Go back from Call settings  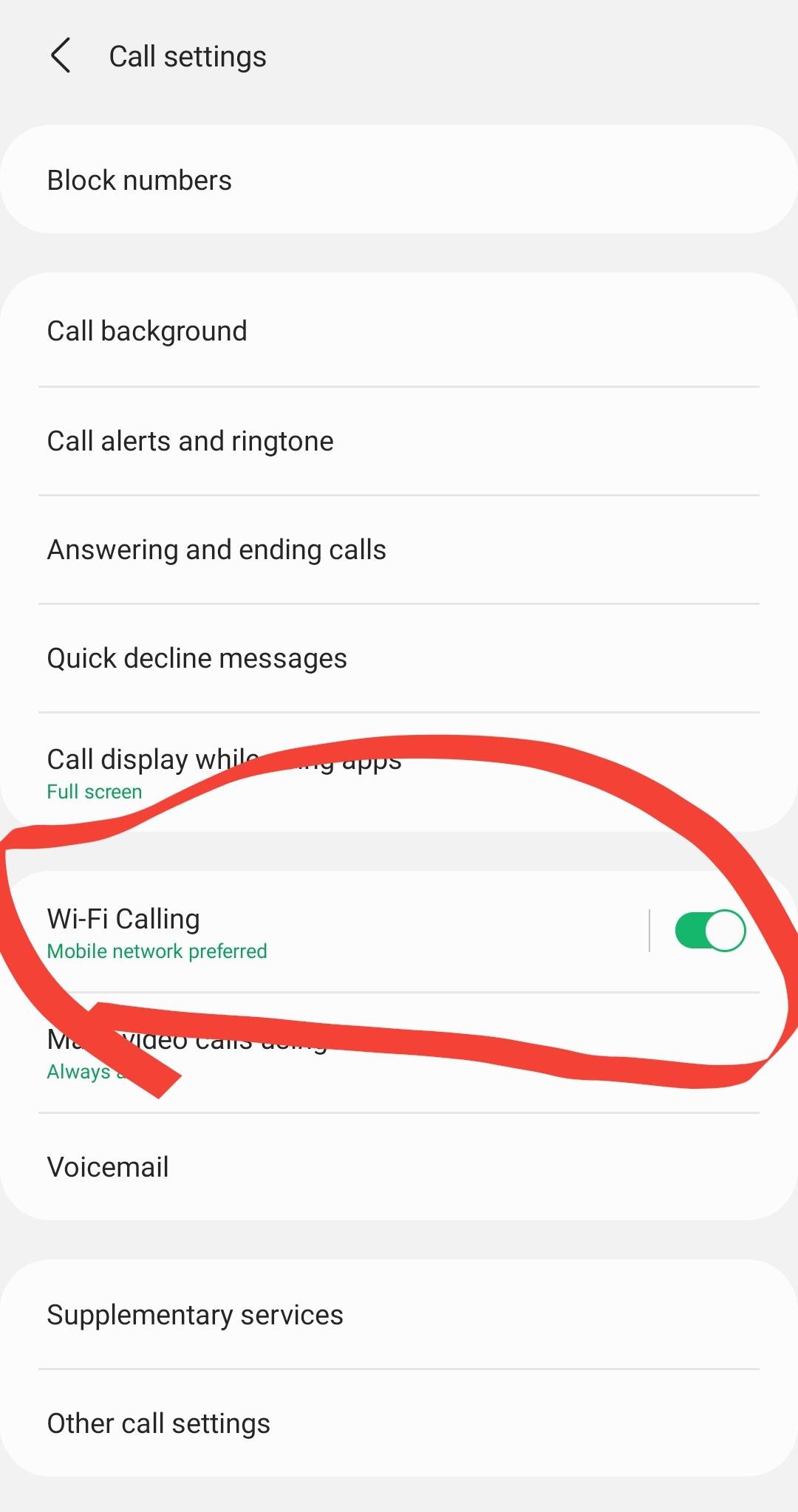[x=61, y=56]
